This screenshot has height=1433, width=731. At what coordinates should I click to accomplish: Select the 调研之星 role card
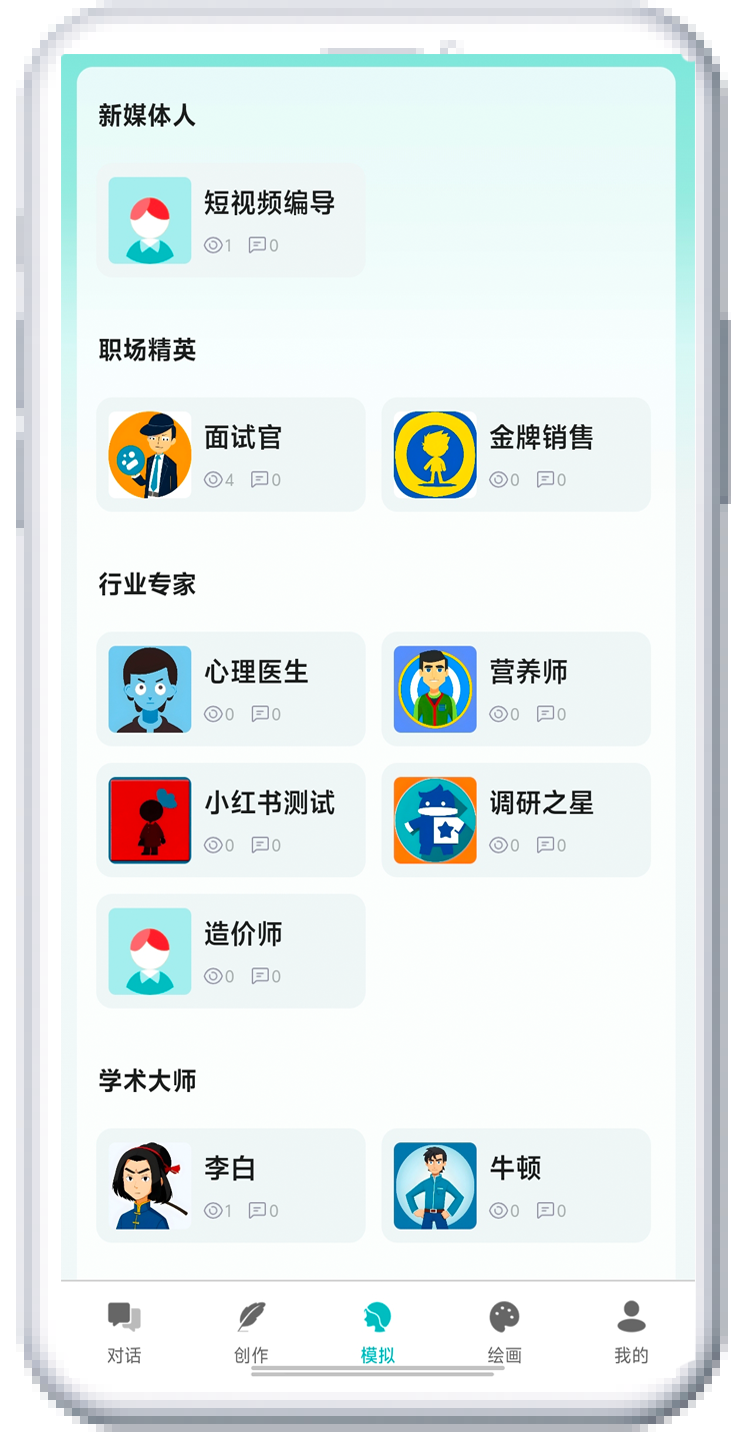point(516,820)
